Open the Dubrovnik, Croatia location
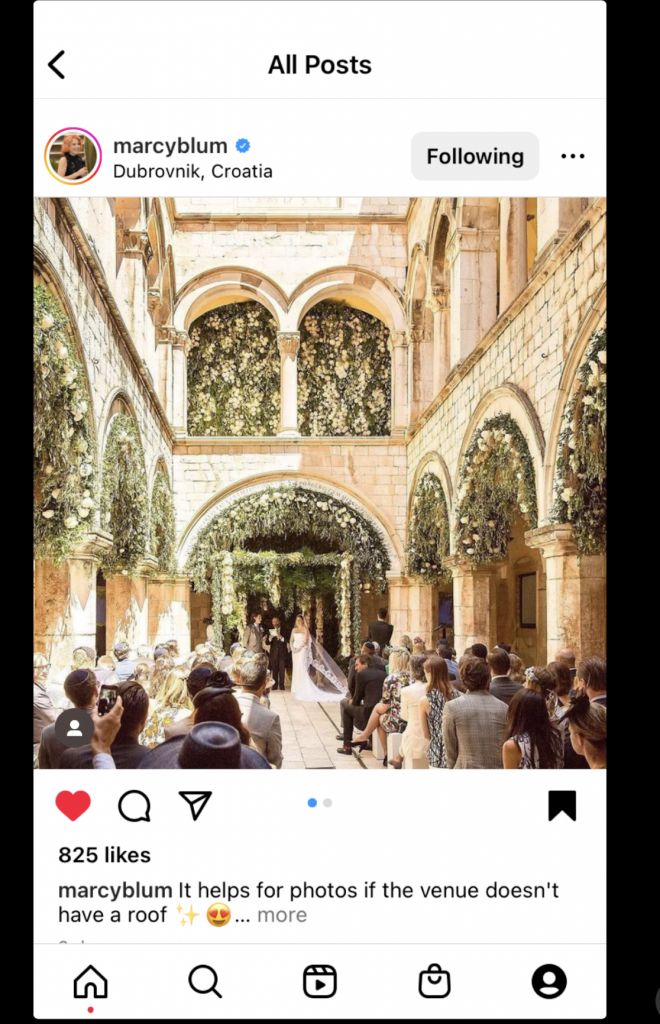 click(x=192, y=171)
